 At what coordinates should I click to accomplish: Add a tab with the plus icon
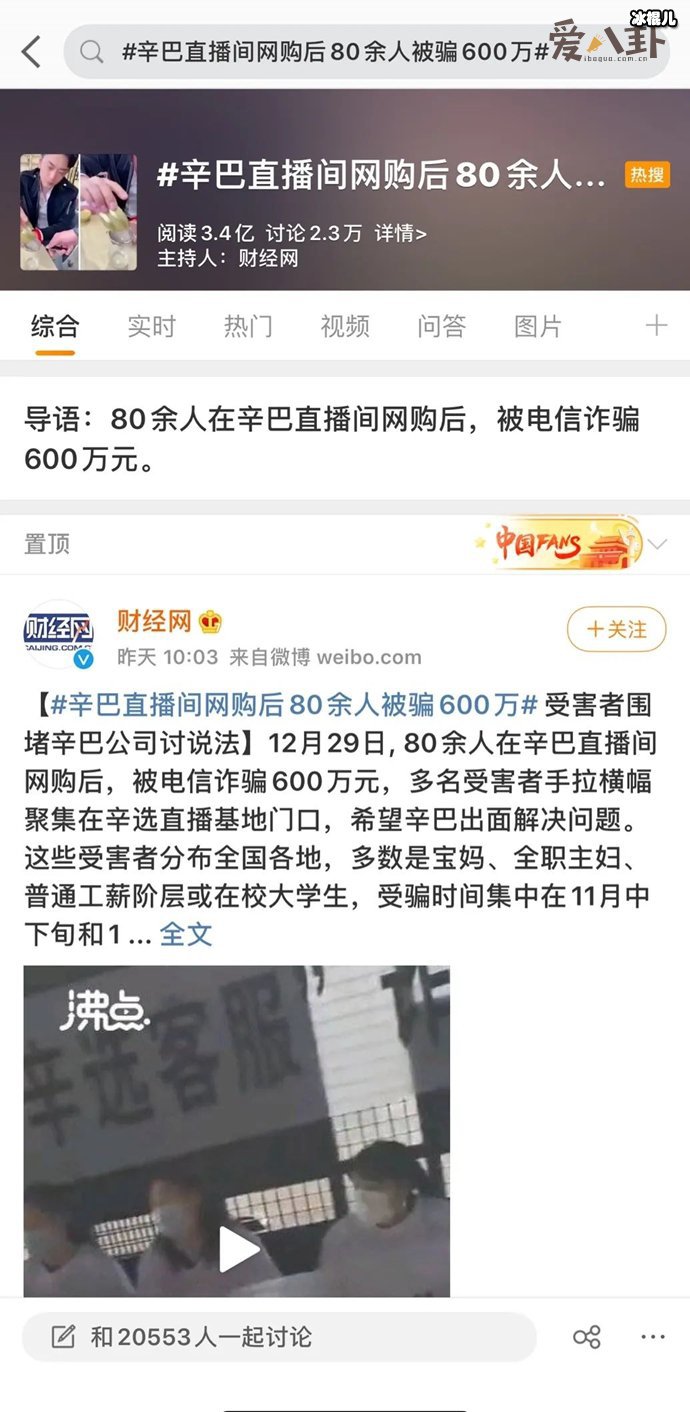pyautogui.click(x=656, y=325)
